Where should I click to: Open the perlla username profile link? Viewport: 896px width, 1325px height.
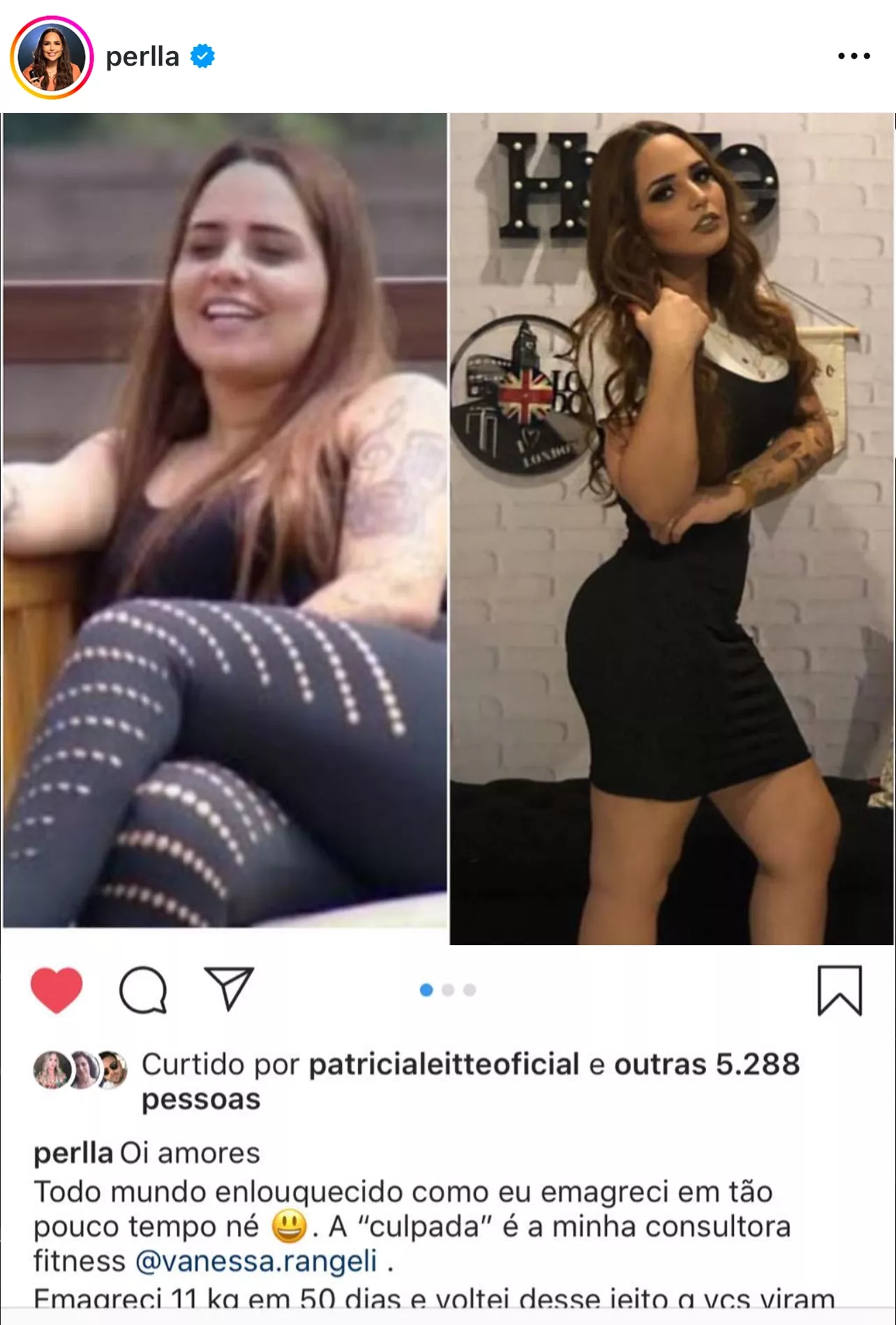142,57
